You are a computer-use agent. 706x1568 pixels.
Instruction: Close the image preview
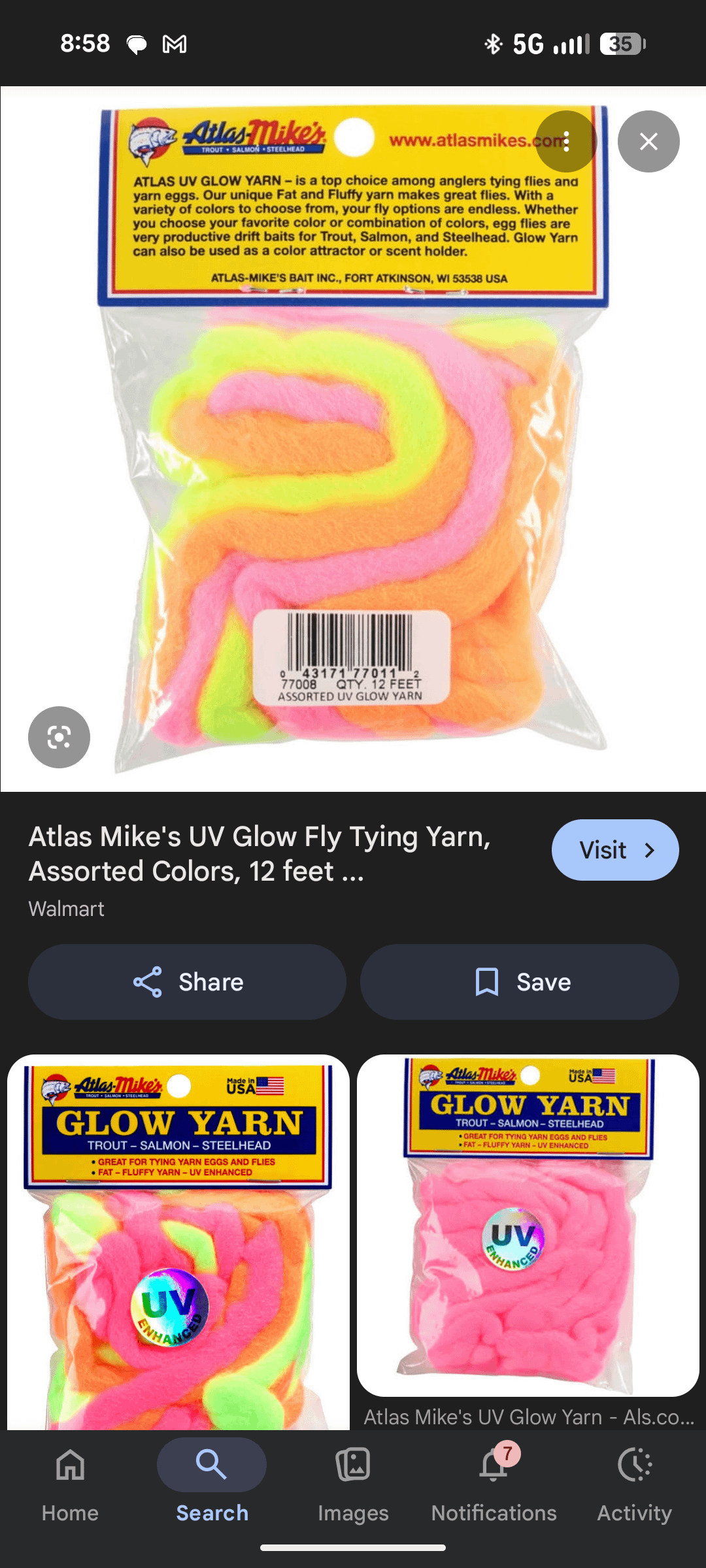648,141
